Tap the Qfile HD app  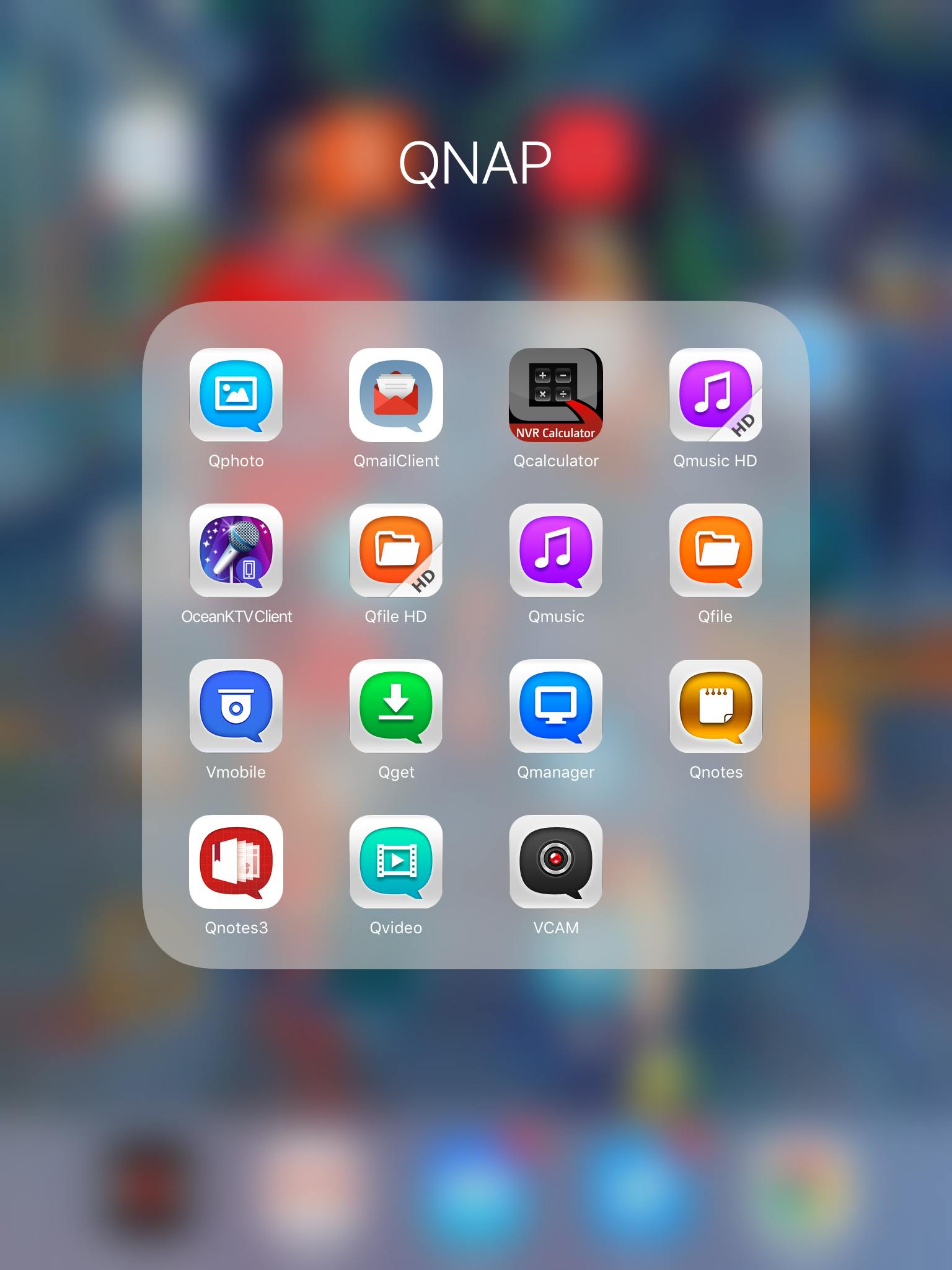pos(396,551)
